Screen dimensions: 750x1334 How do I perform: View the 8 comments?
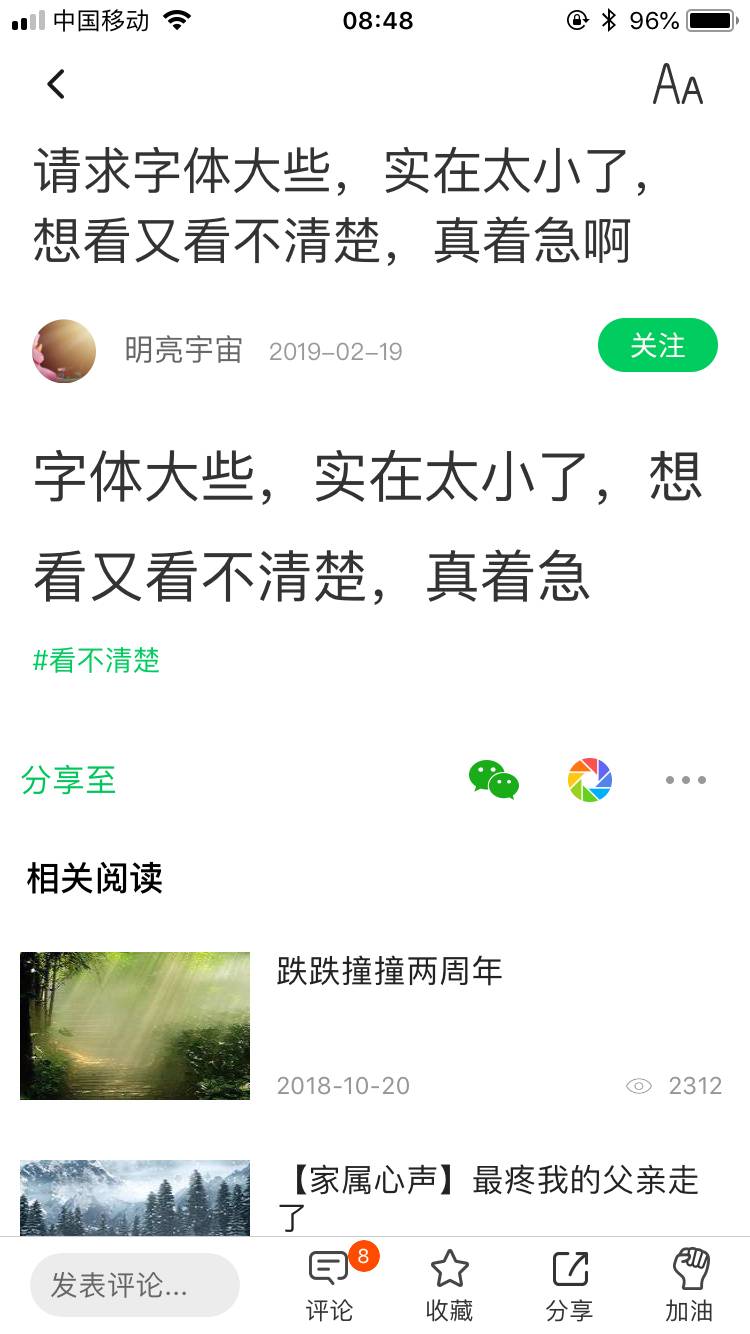pos(330,1285)
